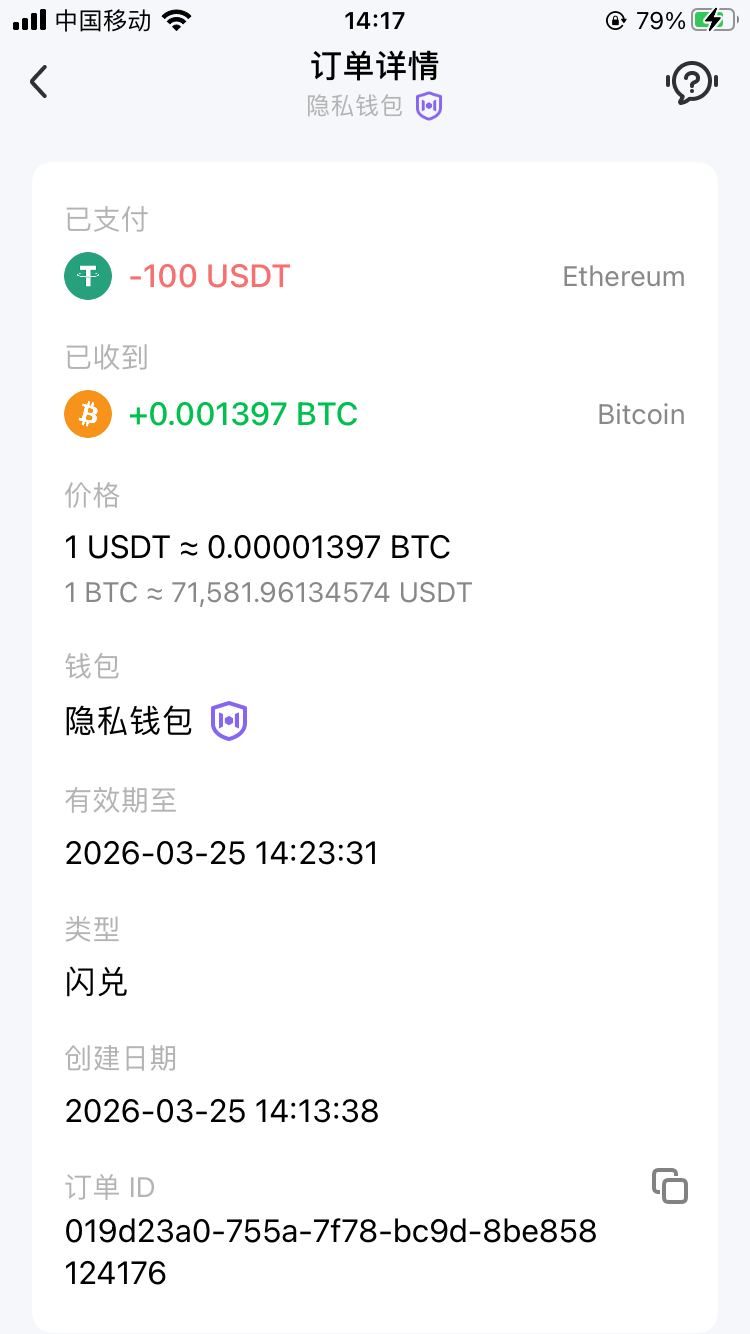The height and width of the screenshot is (1334, 750).
Task: Copy the order ID
Action: (670, 1186)
